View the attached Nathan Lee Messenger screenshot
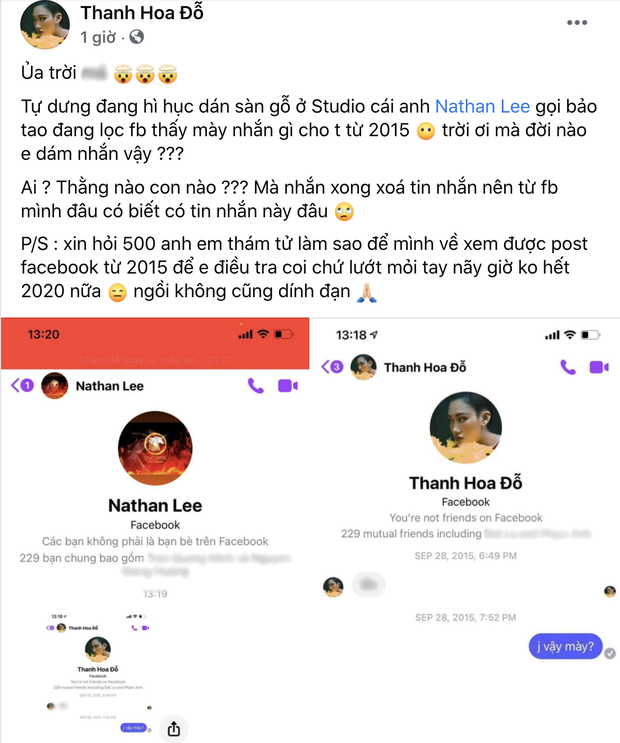The width and height of the screenshot is (620, 743). point(155,531)
